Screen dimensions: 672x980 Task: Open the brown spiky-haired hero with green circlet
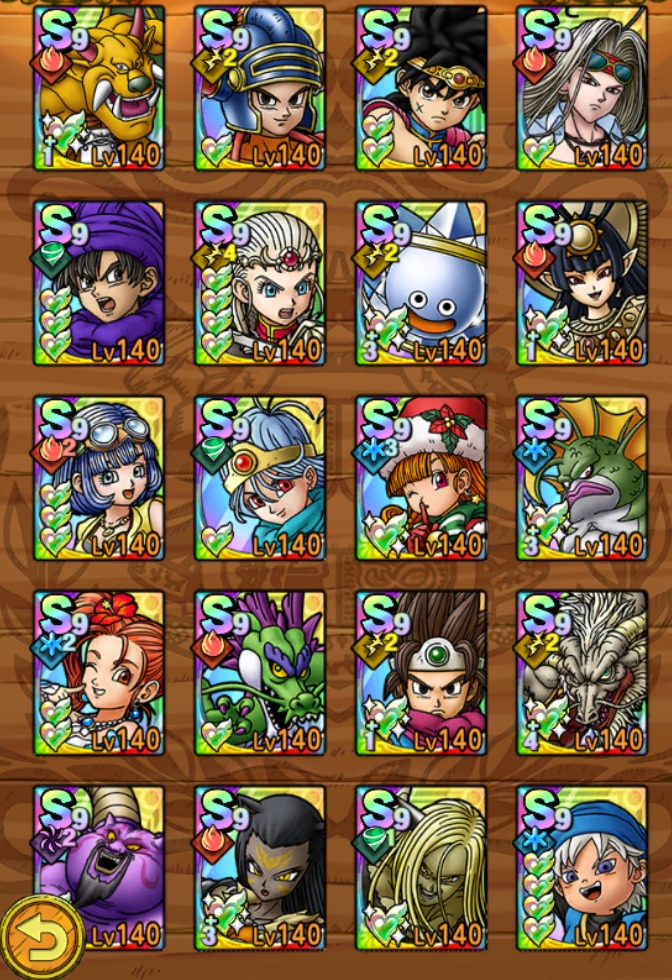pyautogui.click(x=421, y=672)
